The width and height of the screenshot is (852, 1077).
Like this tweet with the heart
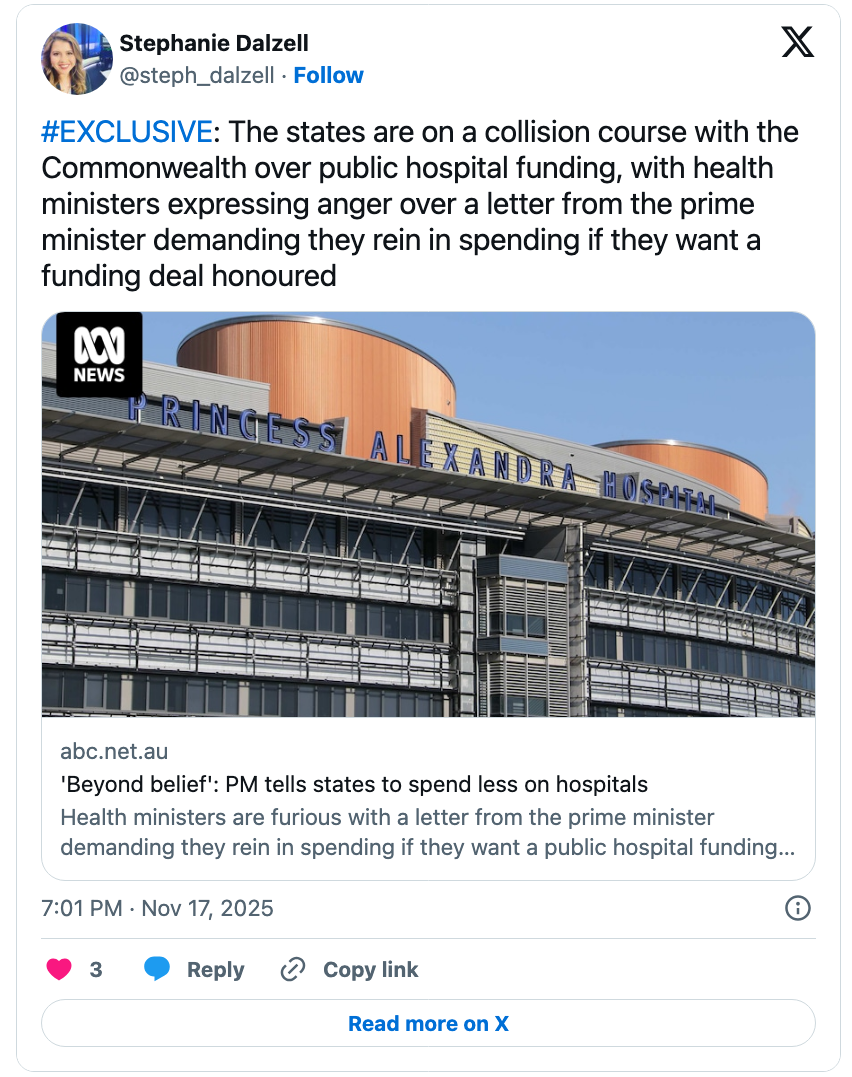click(60, 969)
